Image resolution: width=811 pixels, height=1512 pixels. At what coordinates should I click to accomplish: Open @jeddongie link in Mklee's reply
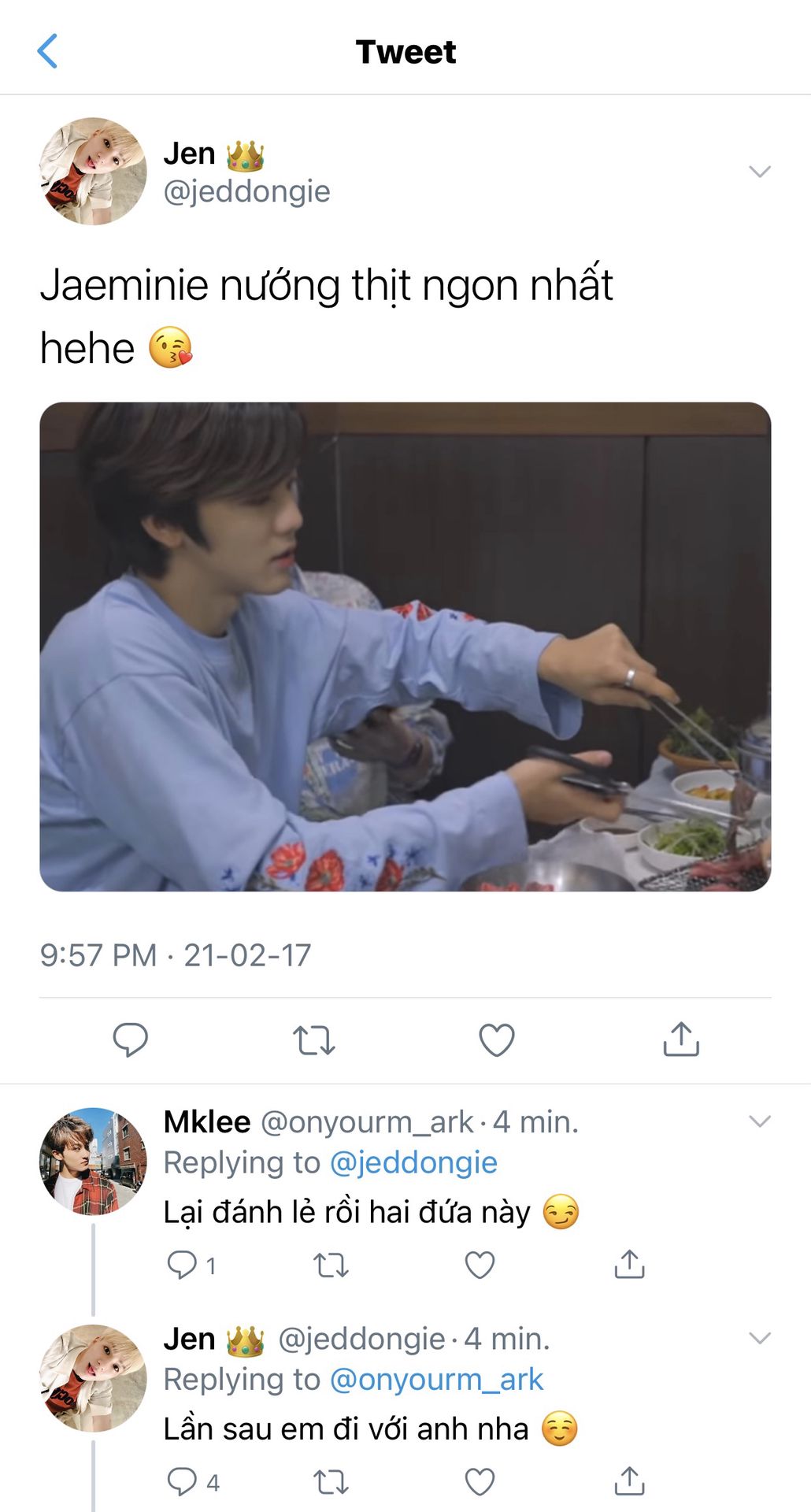[413, 1162]
